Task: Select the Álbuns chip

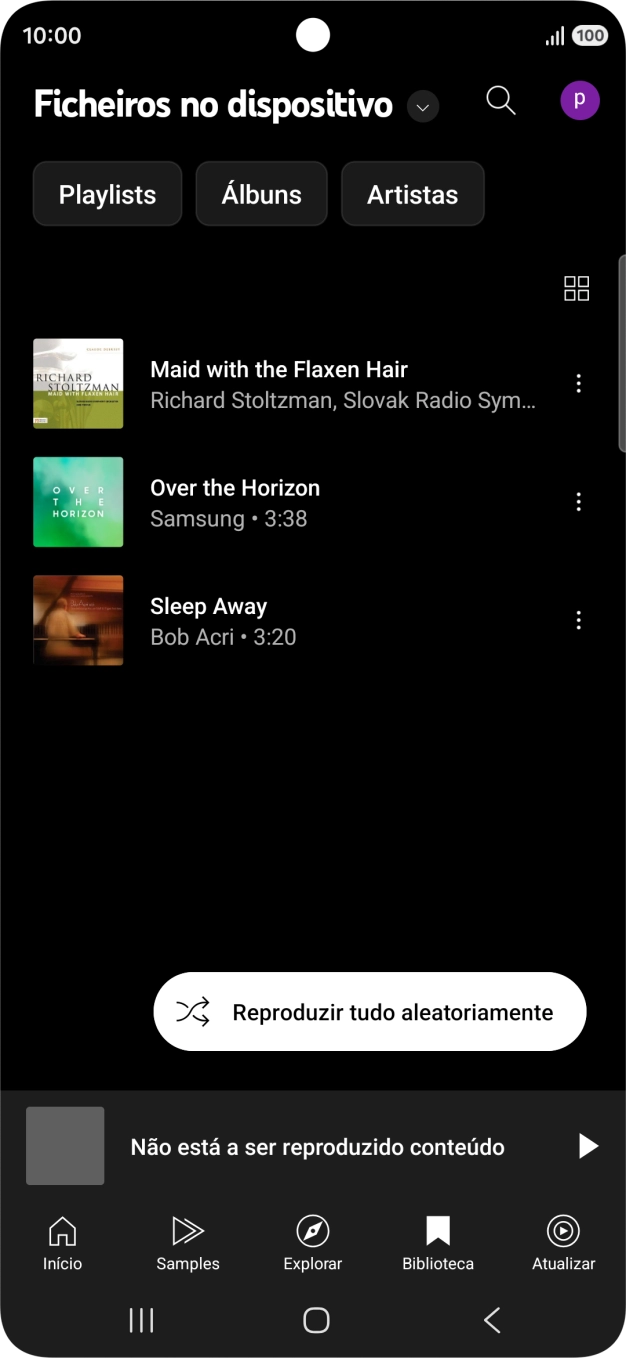Action: [x=261, y=194]
